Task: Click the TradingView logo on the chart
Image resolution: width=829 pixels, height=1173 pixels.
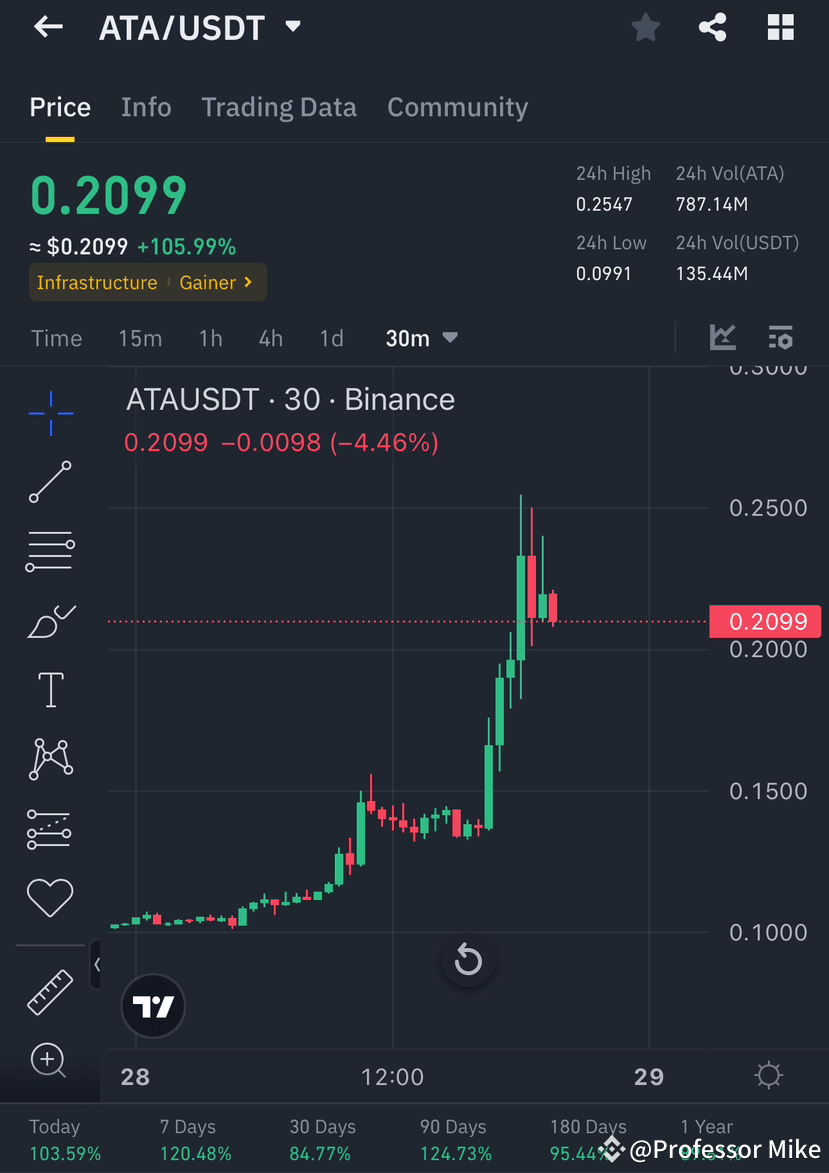Action: click(x=152, y=1005)
